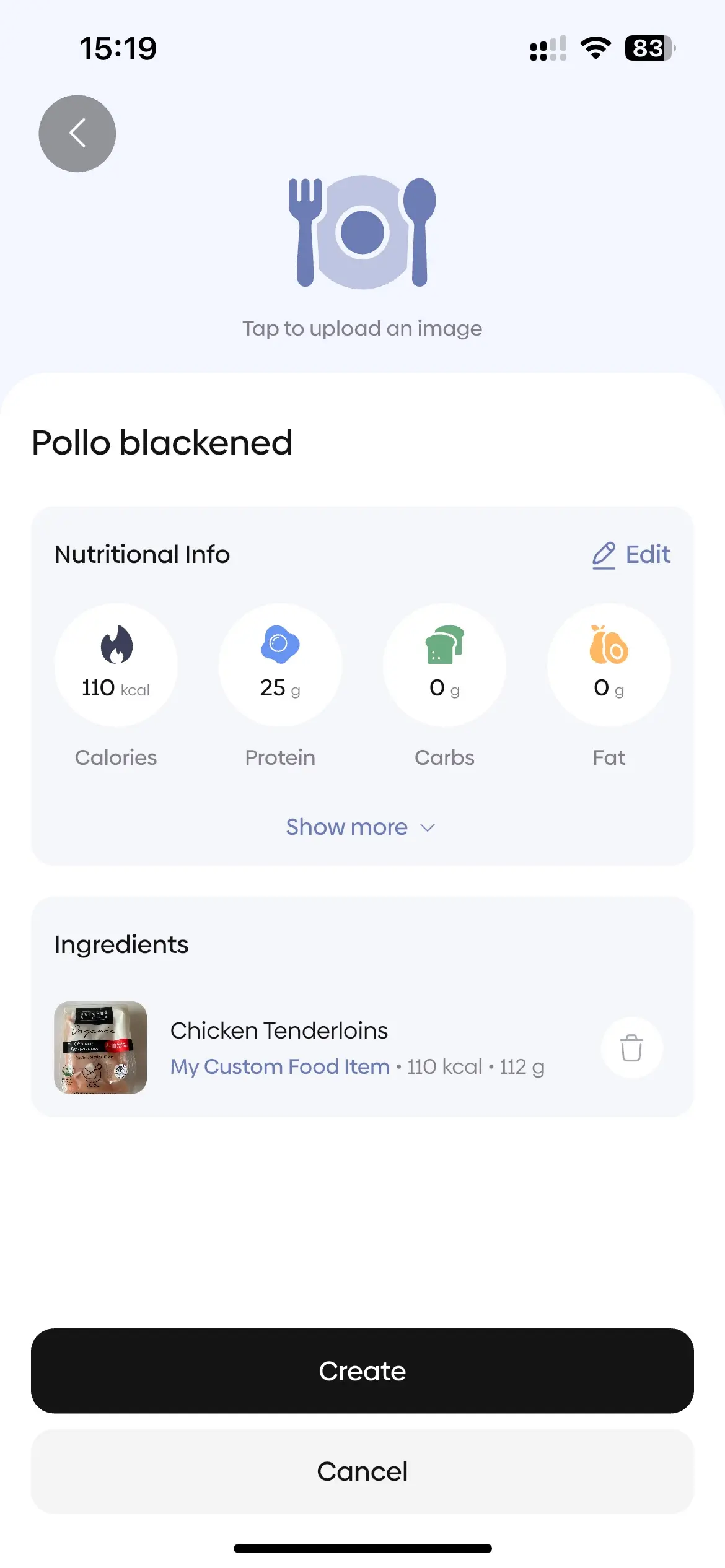Click the chevron beside Show more
This screenshot has width=725, height=1568.
pos(426,827)
